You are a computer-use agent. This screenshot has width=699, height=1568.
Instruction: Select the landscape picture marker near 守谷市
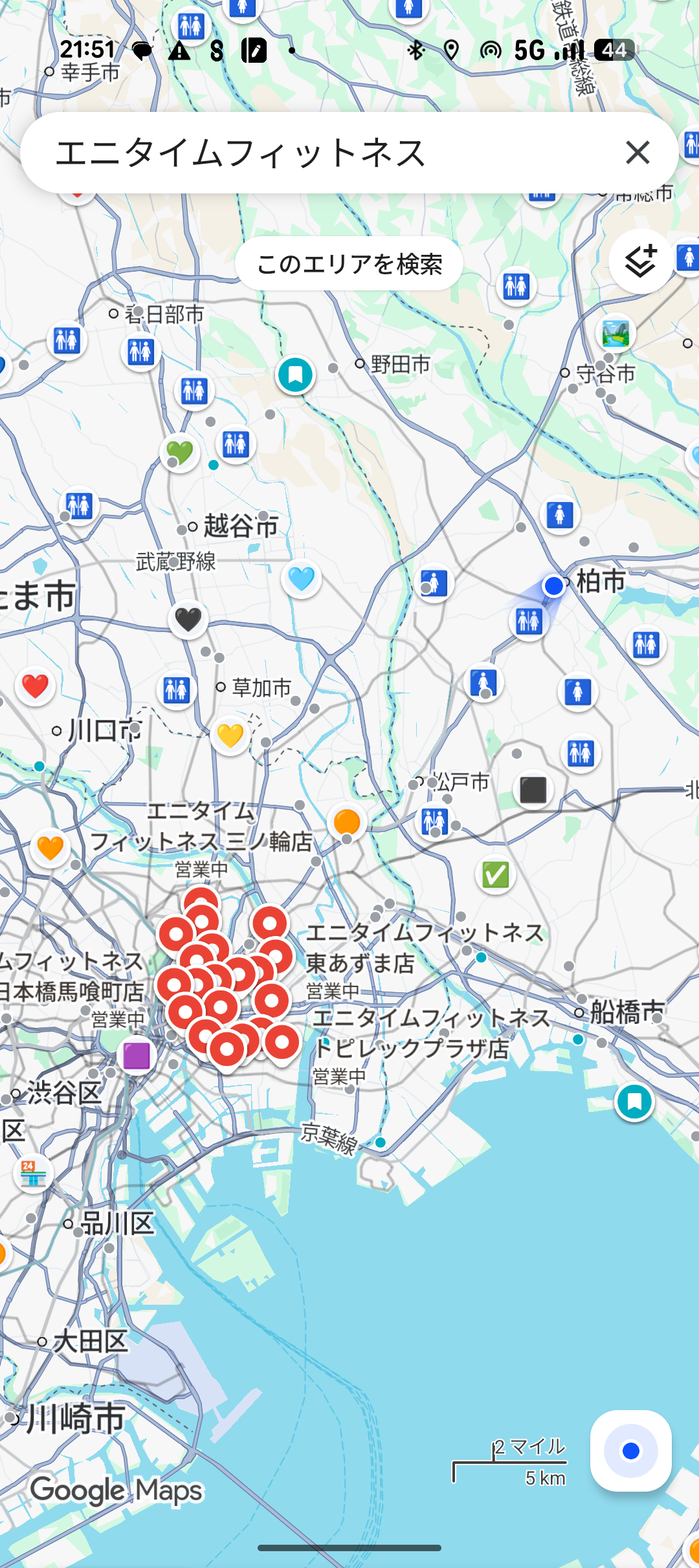(615, 333)
